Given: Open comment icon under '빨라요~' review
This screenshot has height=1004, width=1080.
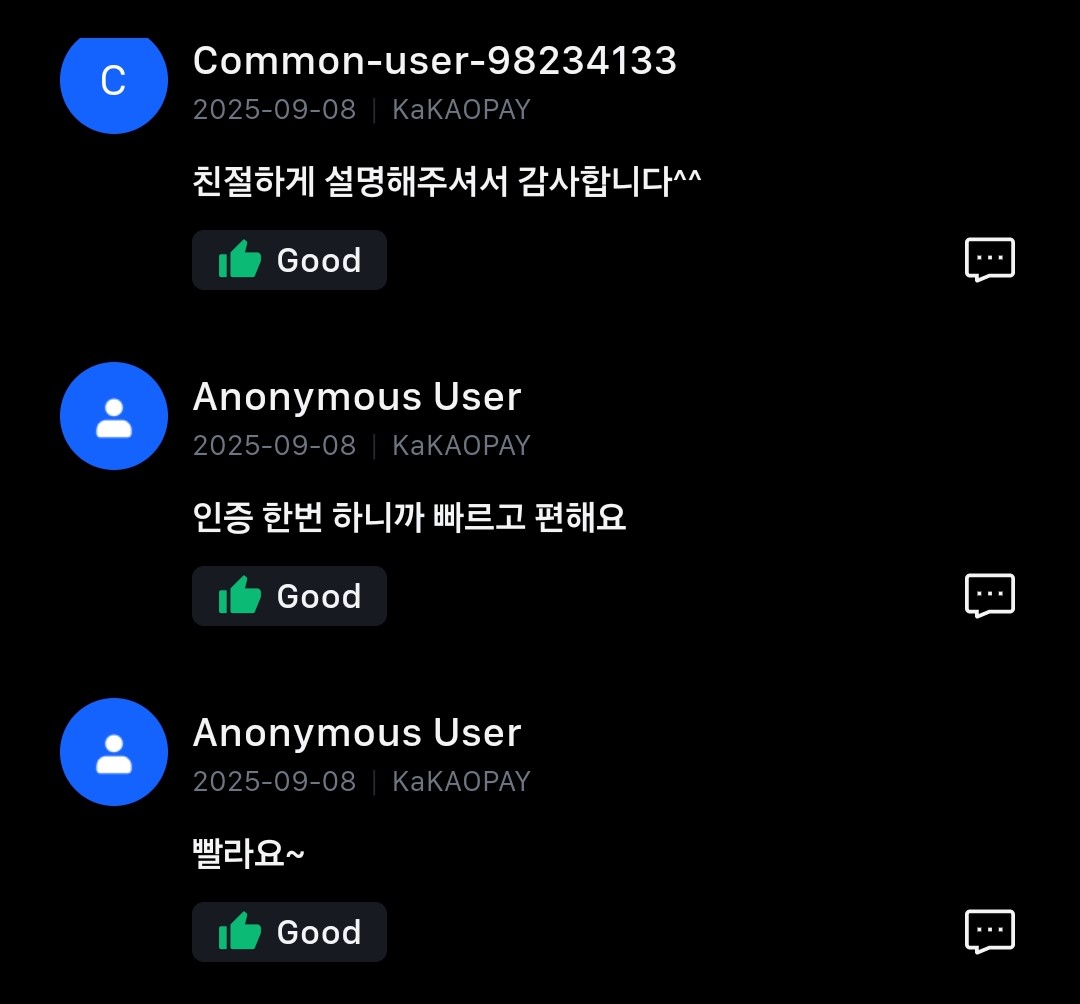Looking at the screenshot, I should (x=989, y=932).
